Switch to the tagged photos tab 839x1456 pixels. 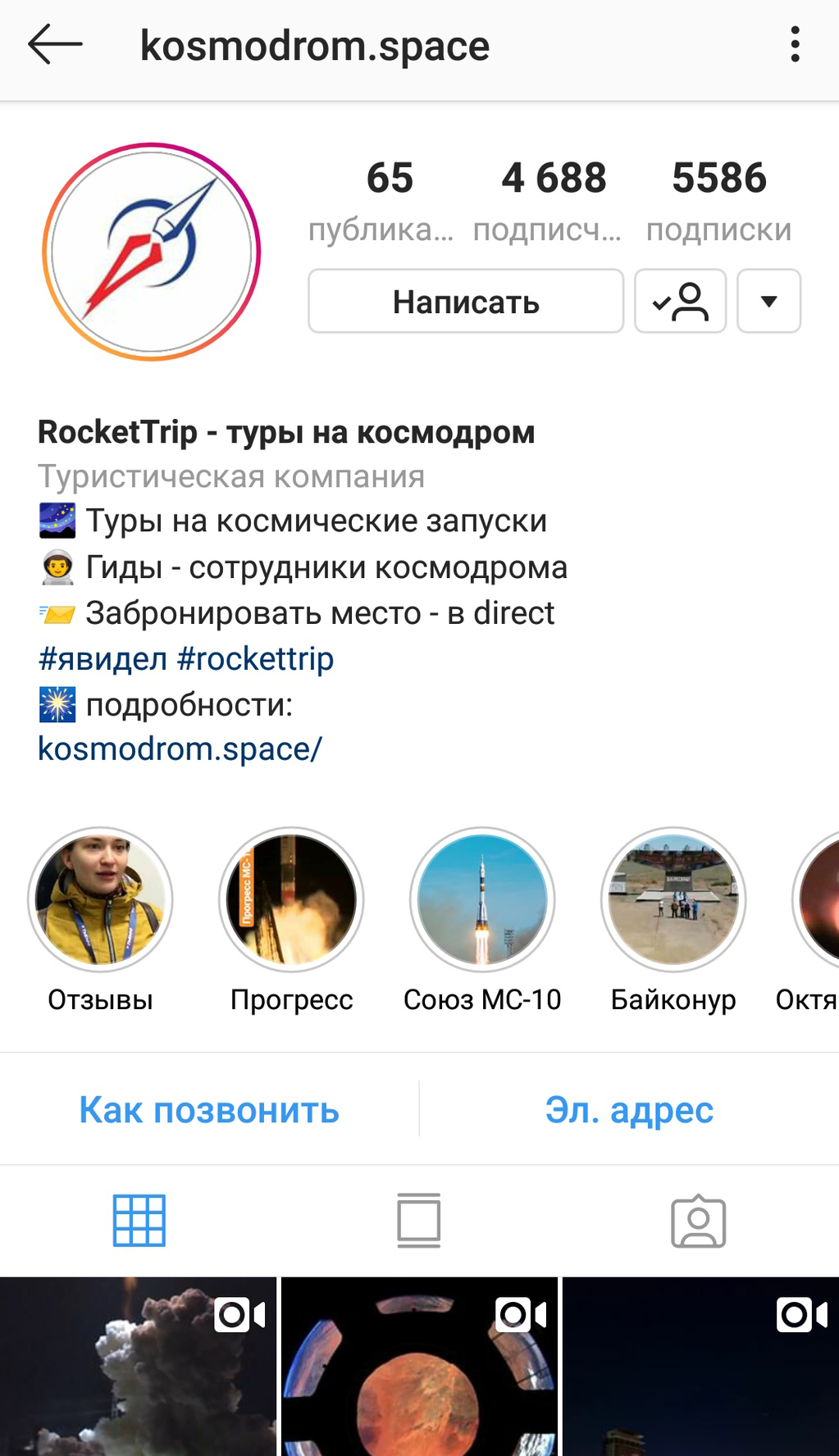point(699,1221)
